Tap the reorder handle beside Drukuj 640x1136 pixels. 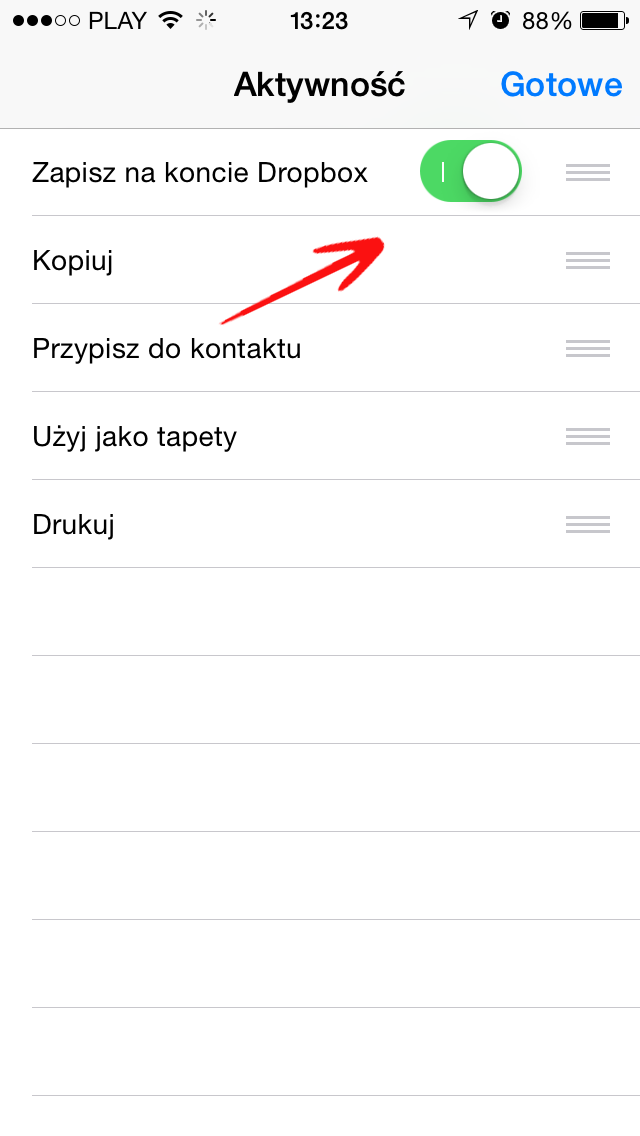click(x=588, y=524)
